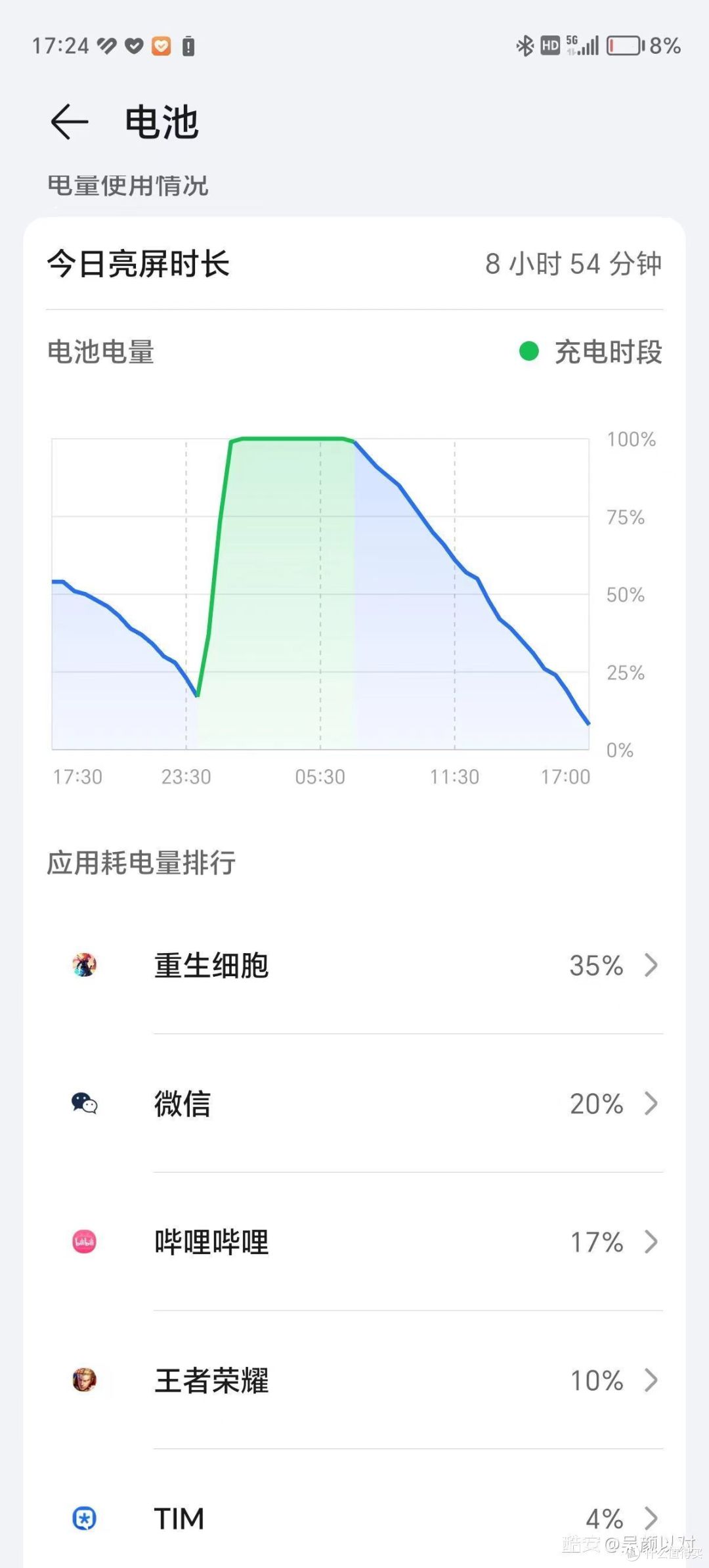Screen dimensions: 709x1568
Task: Click the TIM app icon
Action: [83, 1519]
